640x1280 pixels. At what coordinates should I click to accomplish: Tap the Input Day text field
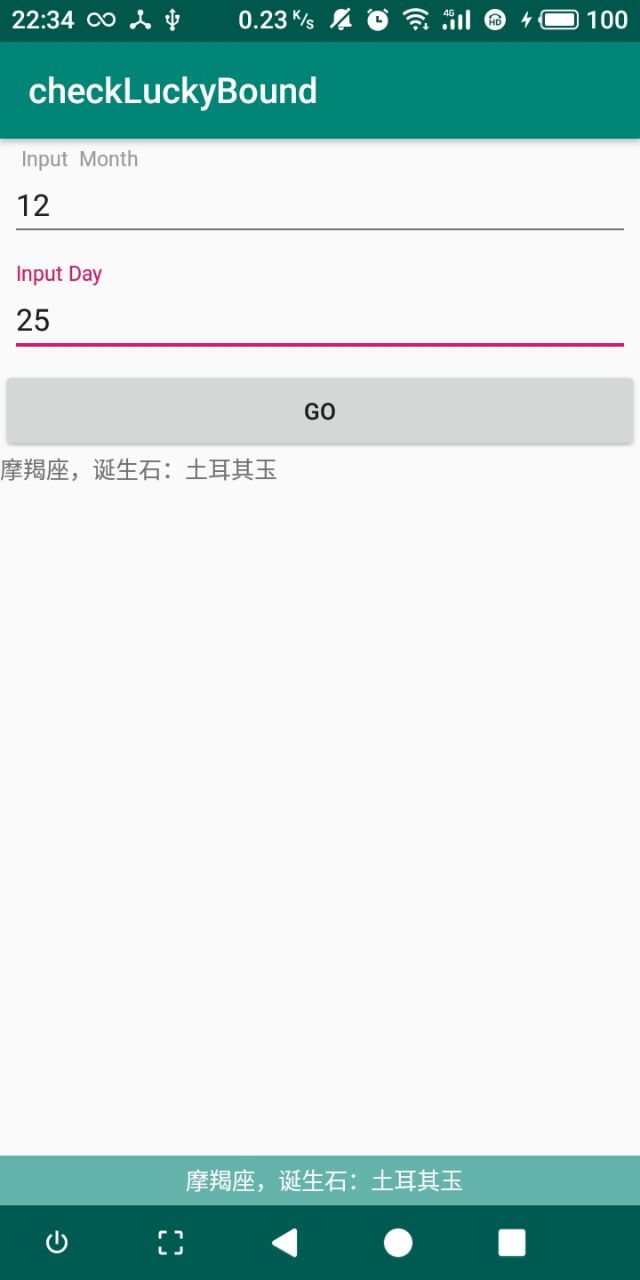[x=320, y=320]
